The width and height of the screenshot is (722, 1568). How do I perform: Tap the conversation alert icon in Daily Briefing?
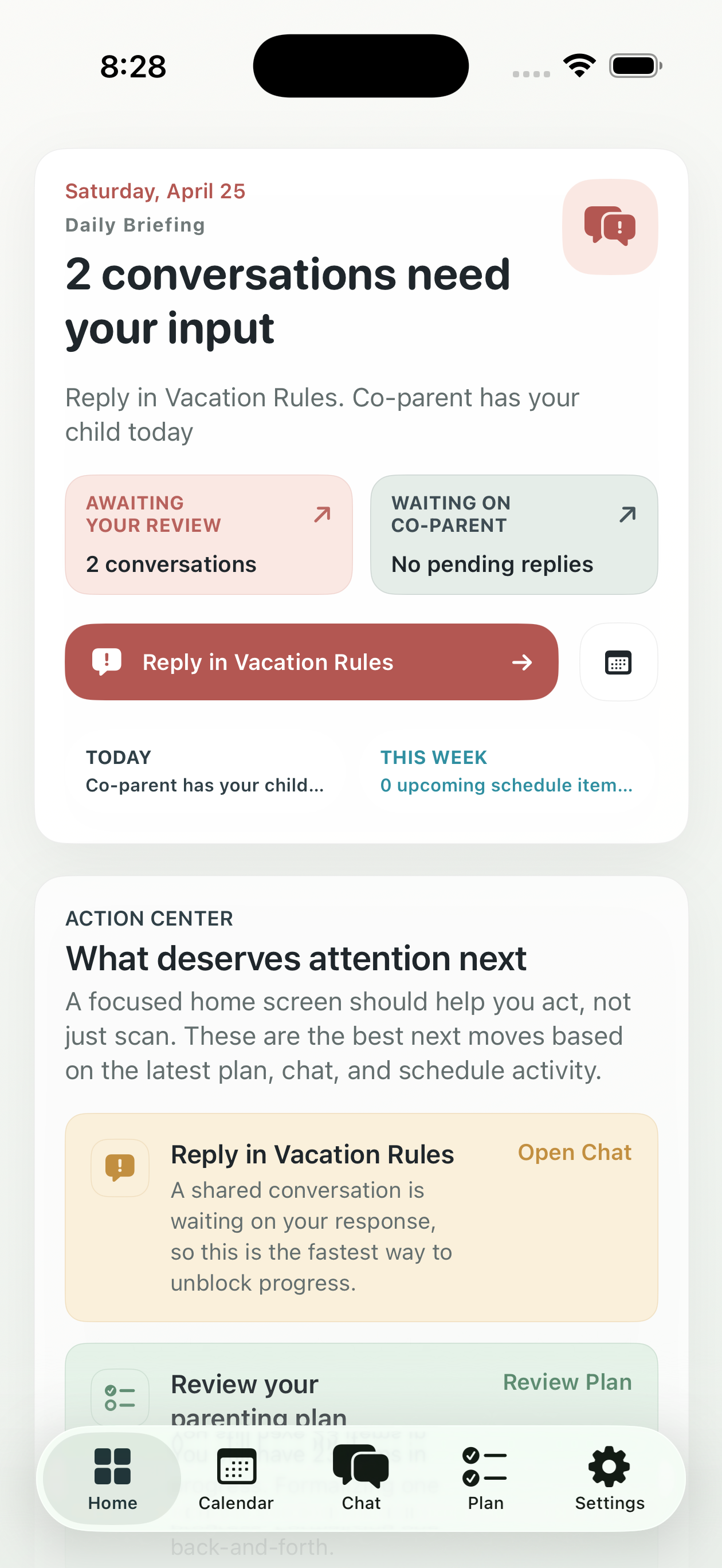tap(609, 226)
